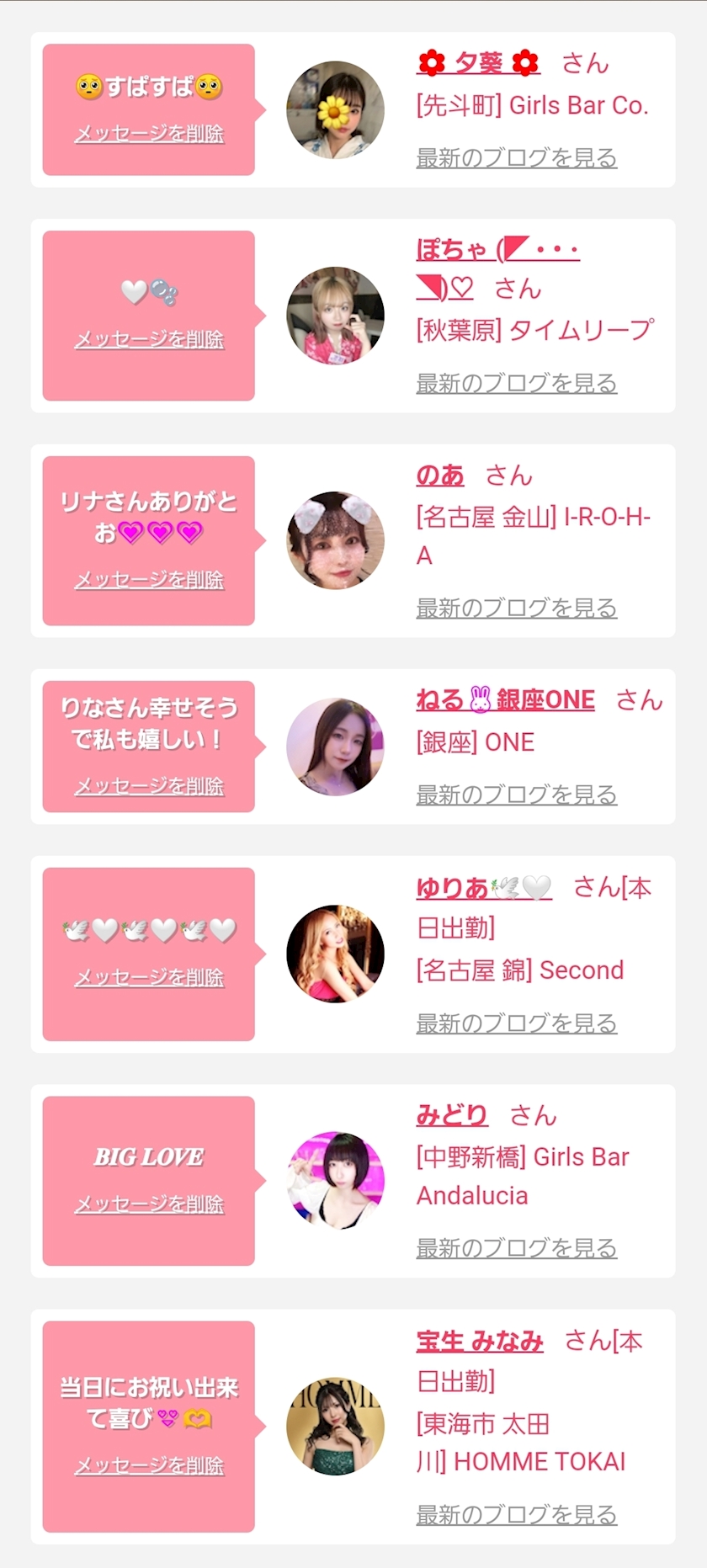
Task: View 宝生 みなみ's latest blog
Action: 516,1515
